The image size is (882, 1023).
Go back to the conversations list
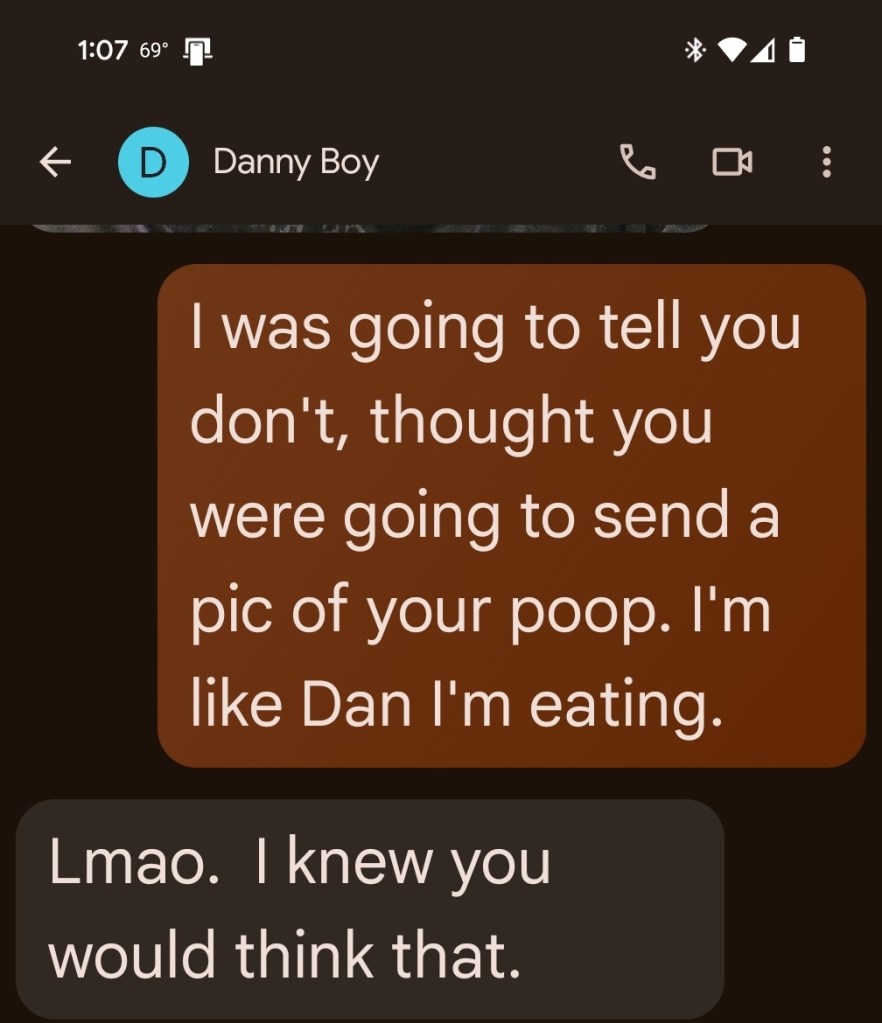(55, 161)
